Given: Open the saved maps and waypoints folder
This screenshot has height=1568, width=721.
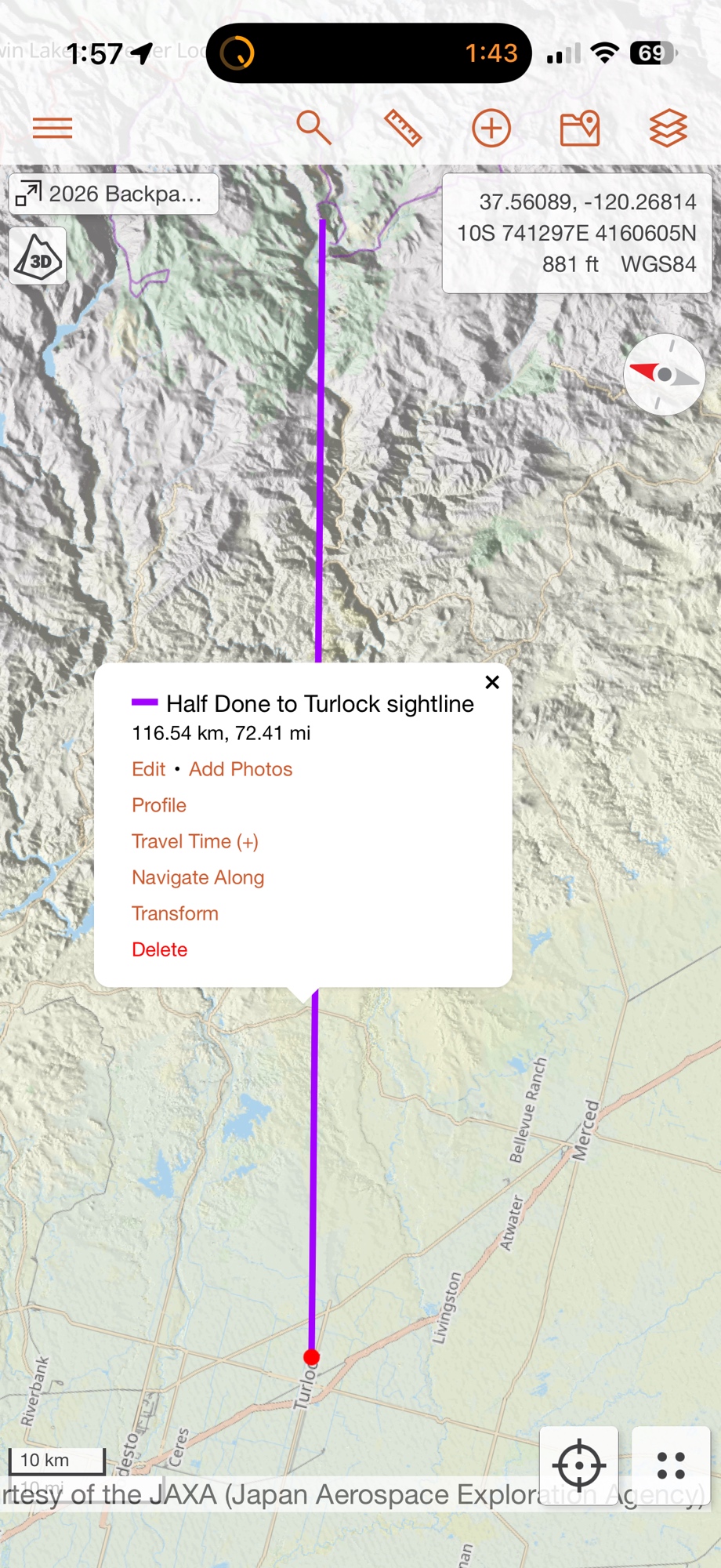Looking at the screenshot, I should coord(580,128).
